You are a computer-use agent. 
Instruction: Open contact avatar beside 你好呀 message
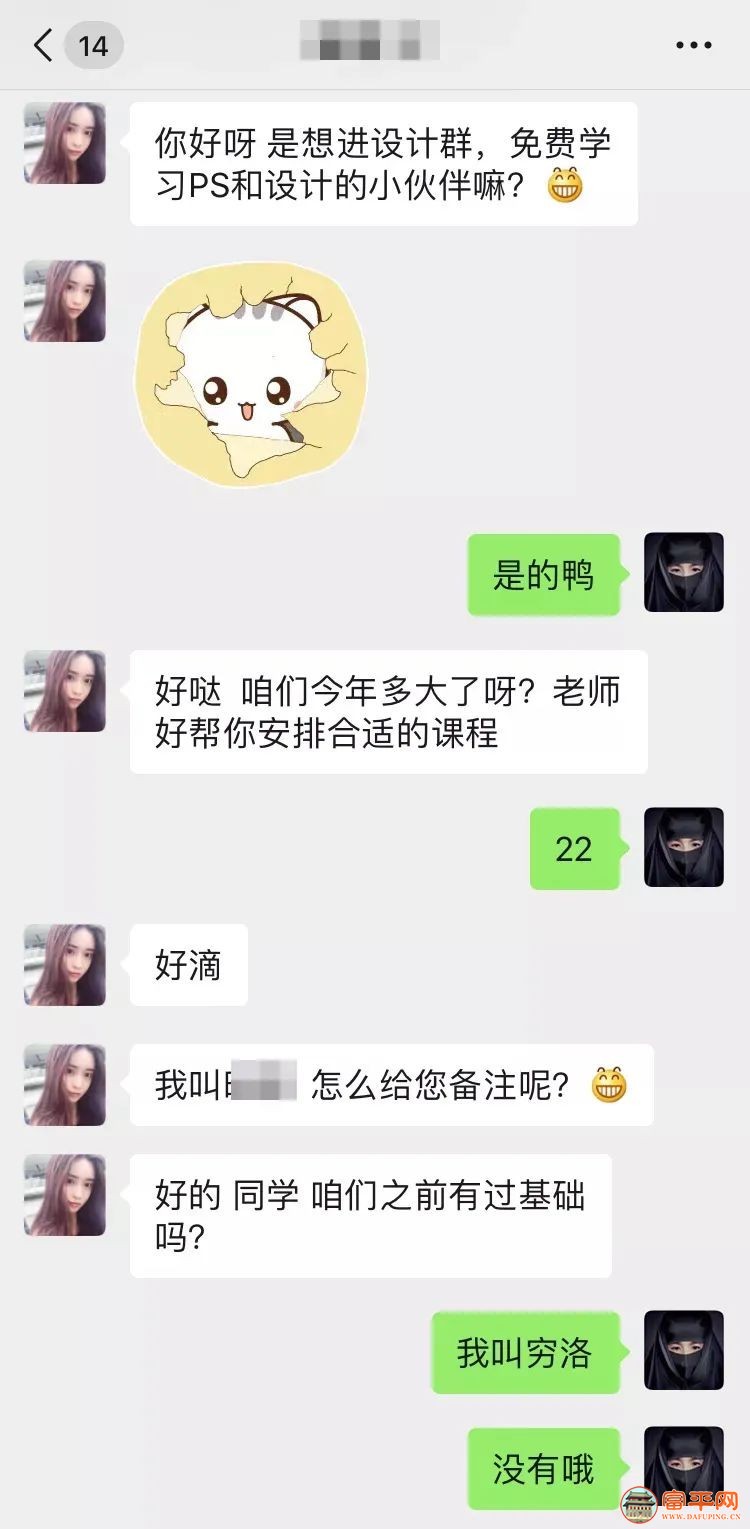[x=65, y=143]
